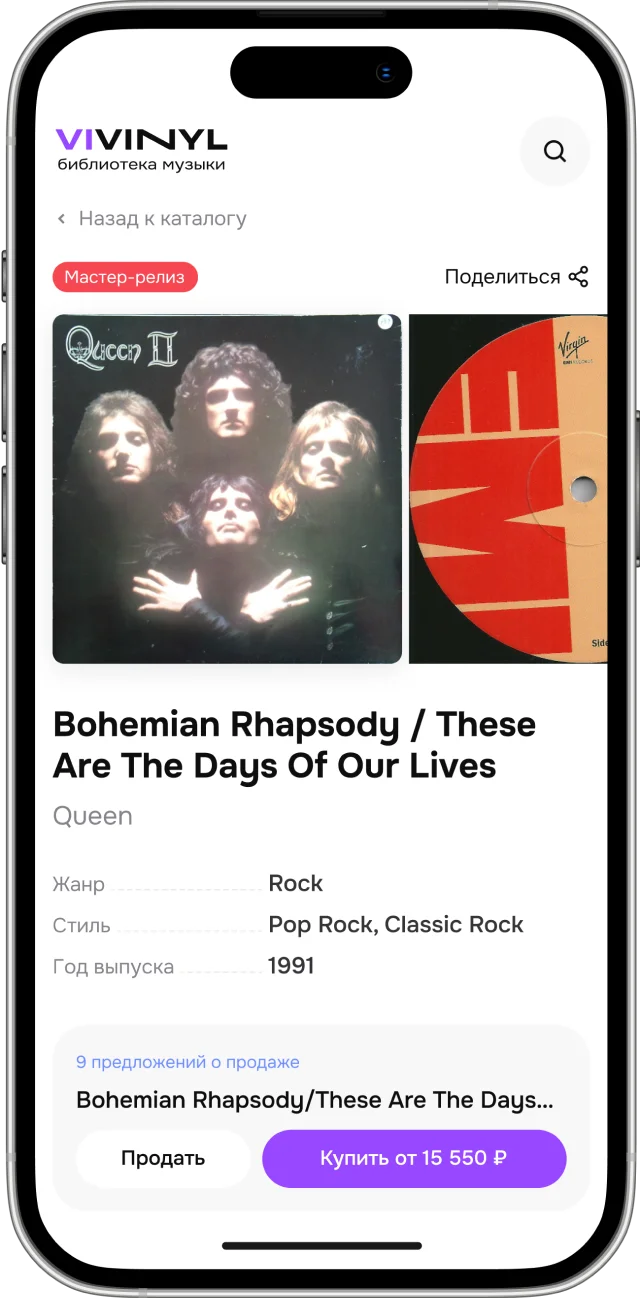Share this release via Поделиться
The width and height of the screenshot is (640, 1298).
coord(516,277)
